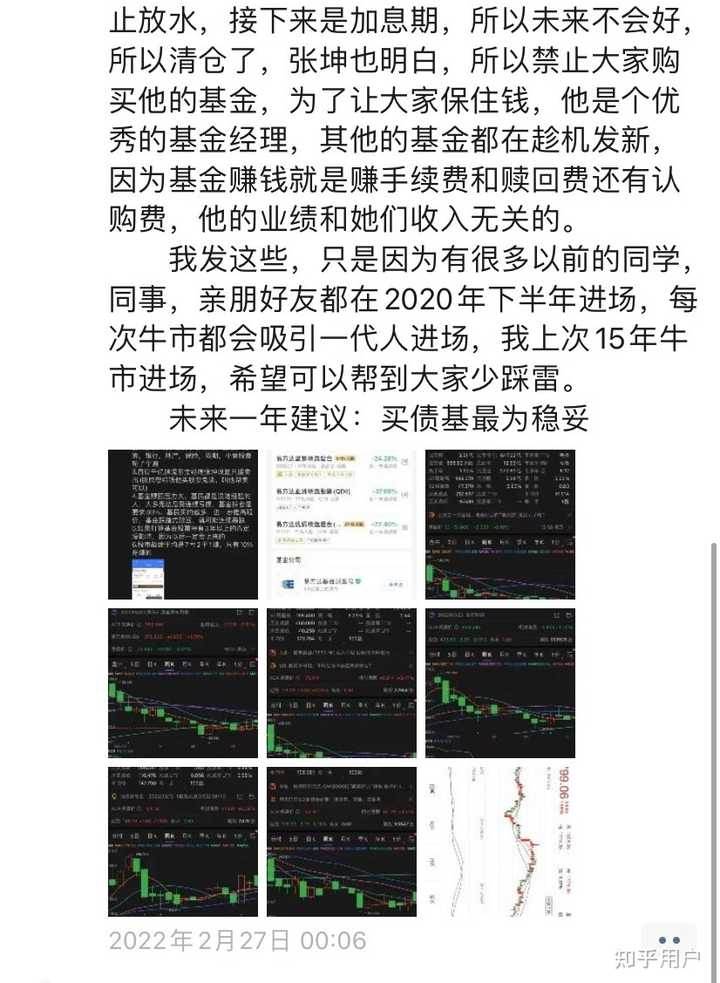
Task: Open the white rotated chart thumbnail showing 99.06
Action: tap(500, 841)
